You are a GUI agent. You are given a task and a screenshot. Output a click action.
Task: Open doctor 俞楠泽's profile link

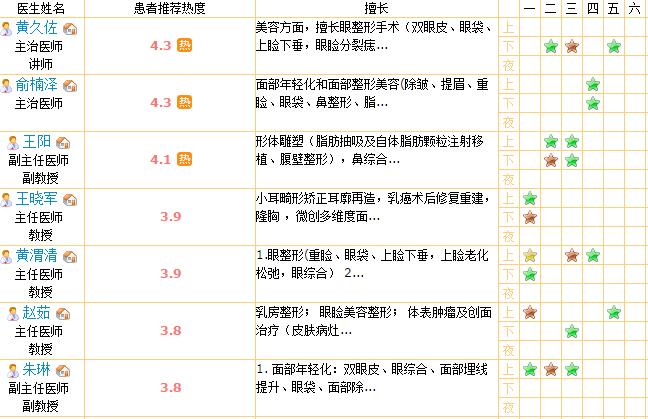coord(37,85)
